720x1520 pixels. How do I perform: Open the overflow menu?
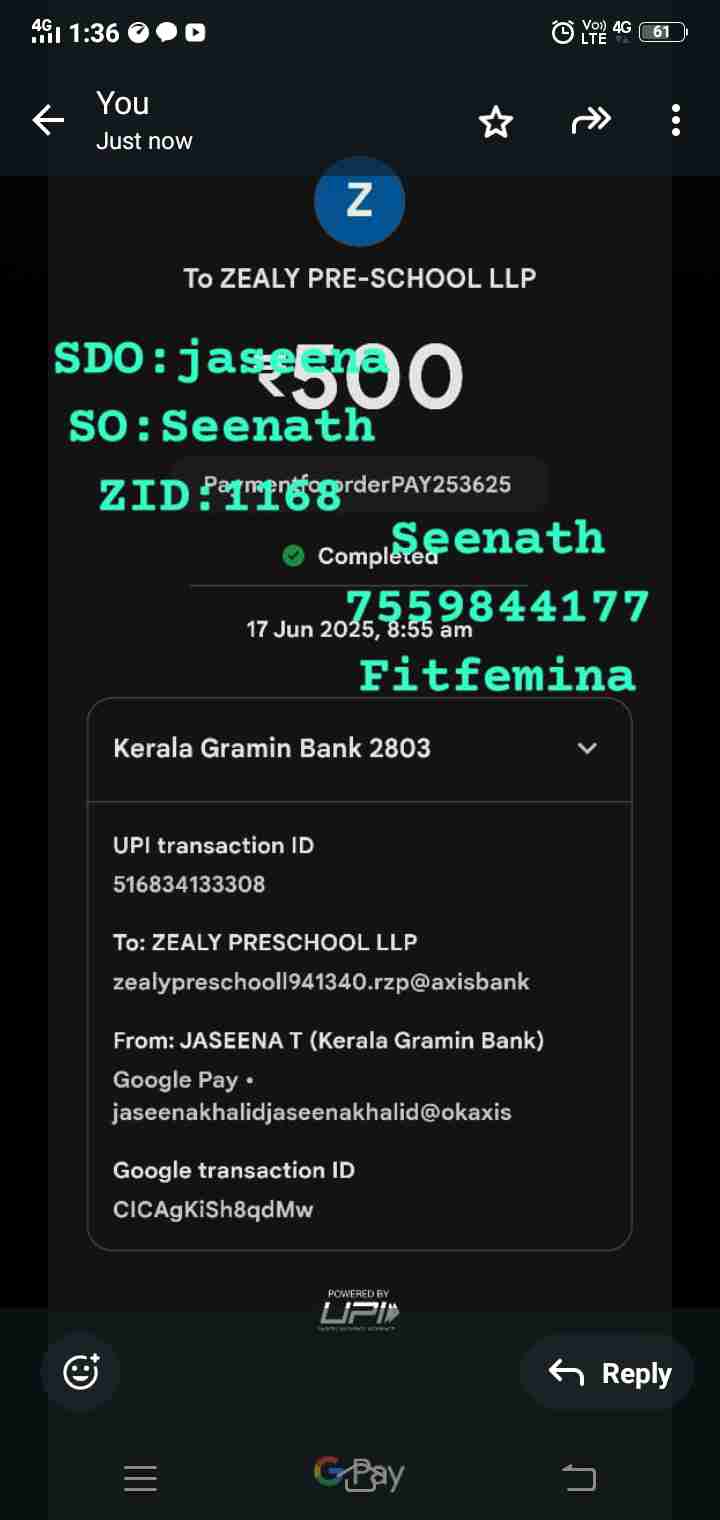[x=676, y=121]
